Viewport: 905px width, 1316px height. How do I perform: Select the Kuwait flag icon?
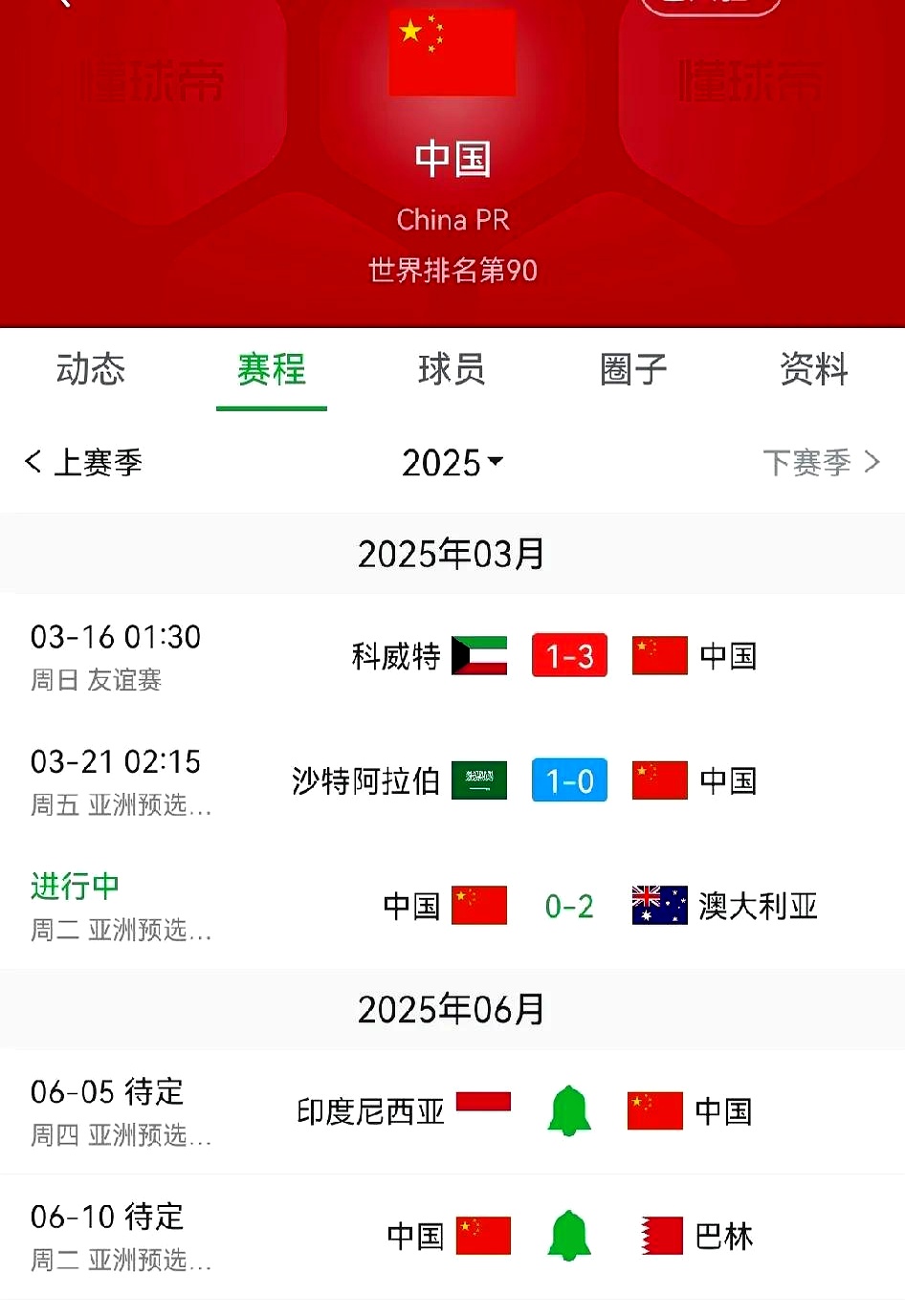479,655
